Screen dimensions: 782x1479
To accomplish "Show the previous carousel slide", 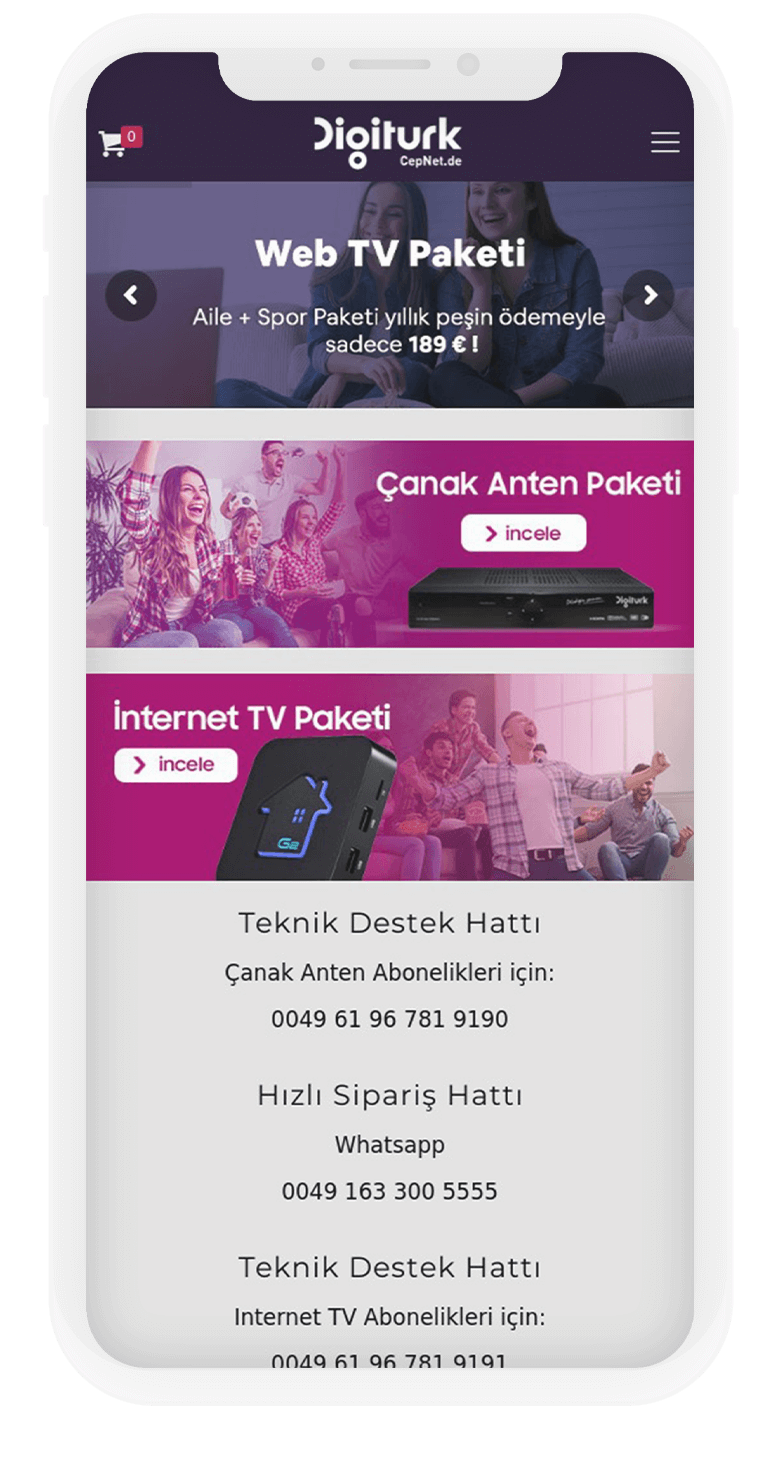I will (x=131, y=295).
